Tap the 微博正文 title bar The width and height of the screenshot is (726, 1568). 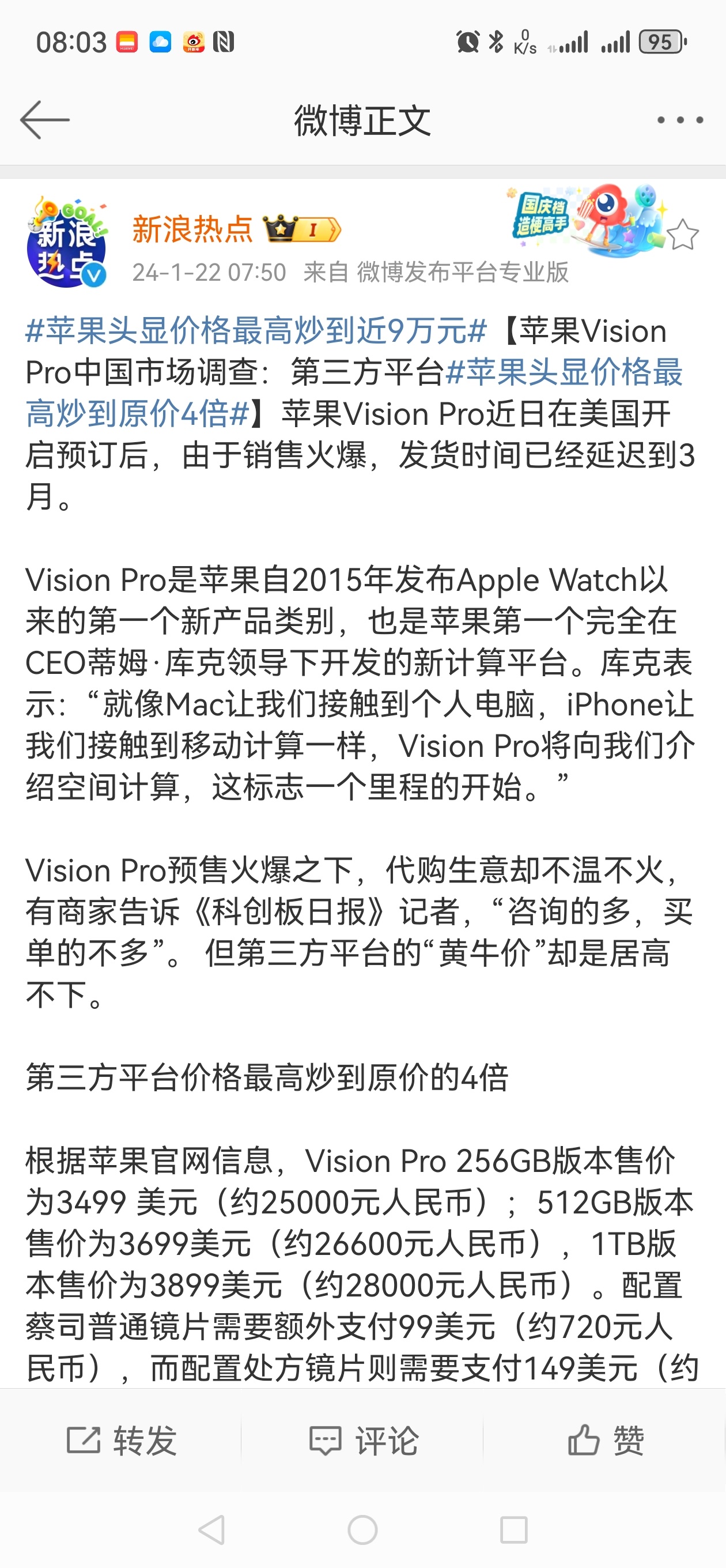(x=361, y=120)
